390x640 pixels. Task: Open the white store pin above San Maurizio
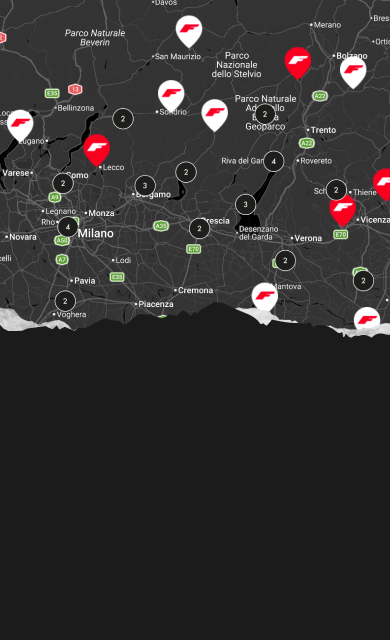coord(189,31)
